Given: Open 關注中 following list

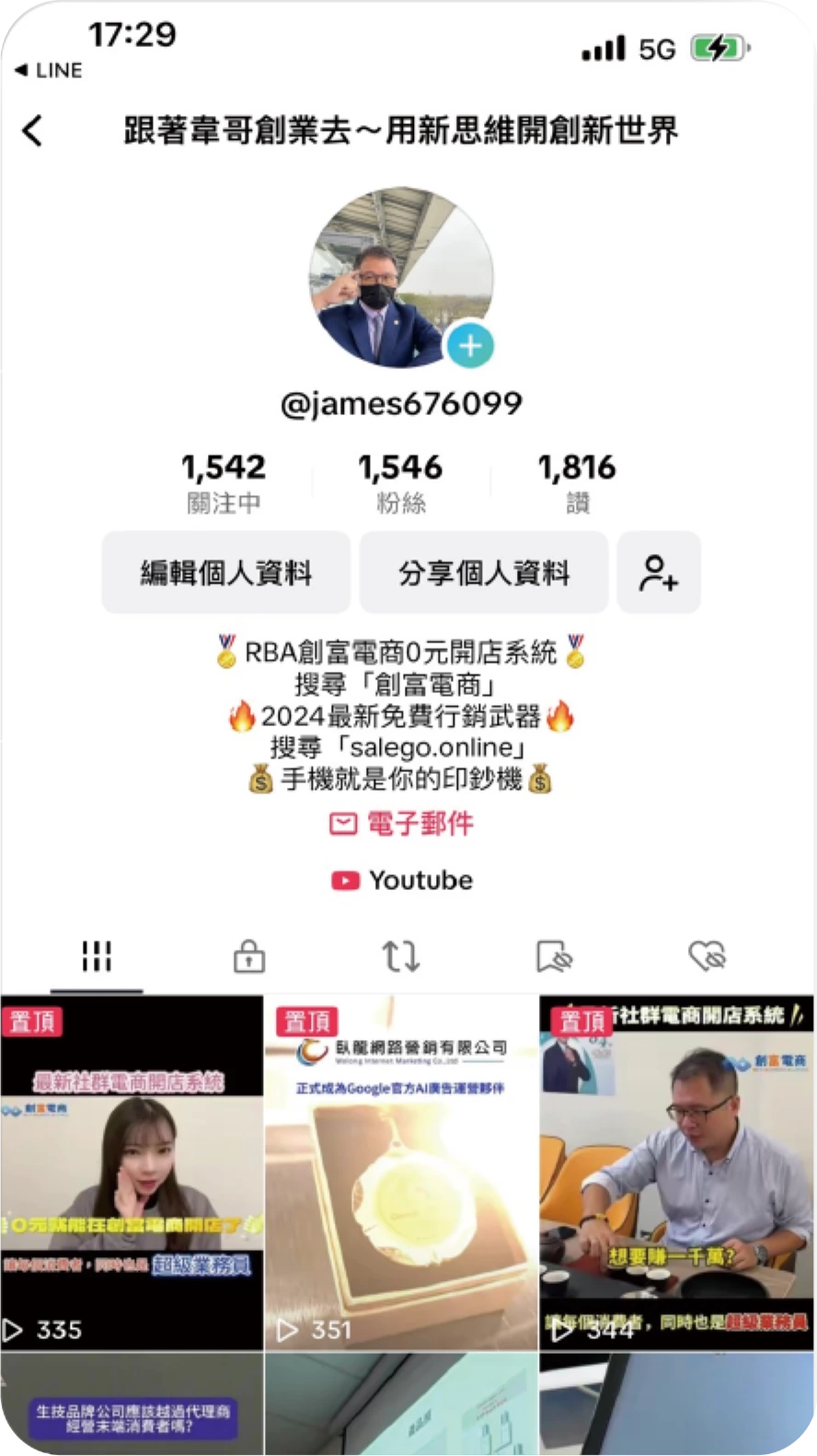Looking at the screenshot, I should 224,482.
